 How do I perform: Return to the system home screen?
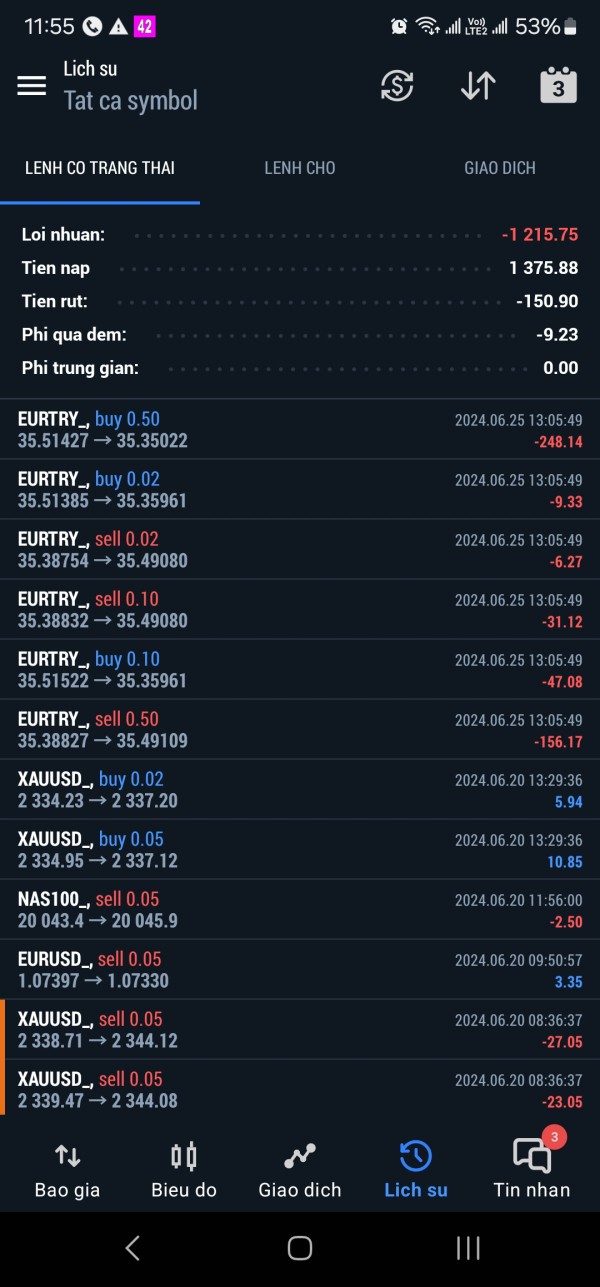(300, 1248)
